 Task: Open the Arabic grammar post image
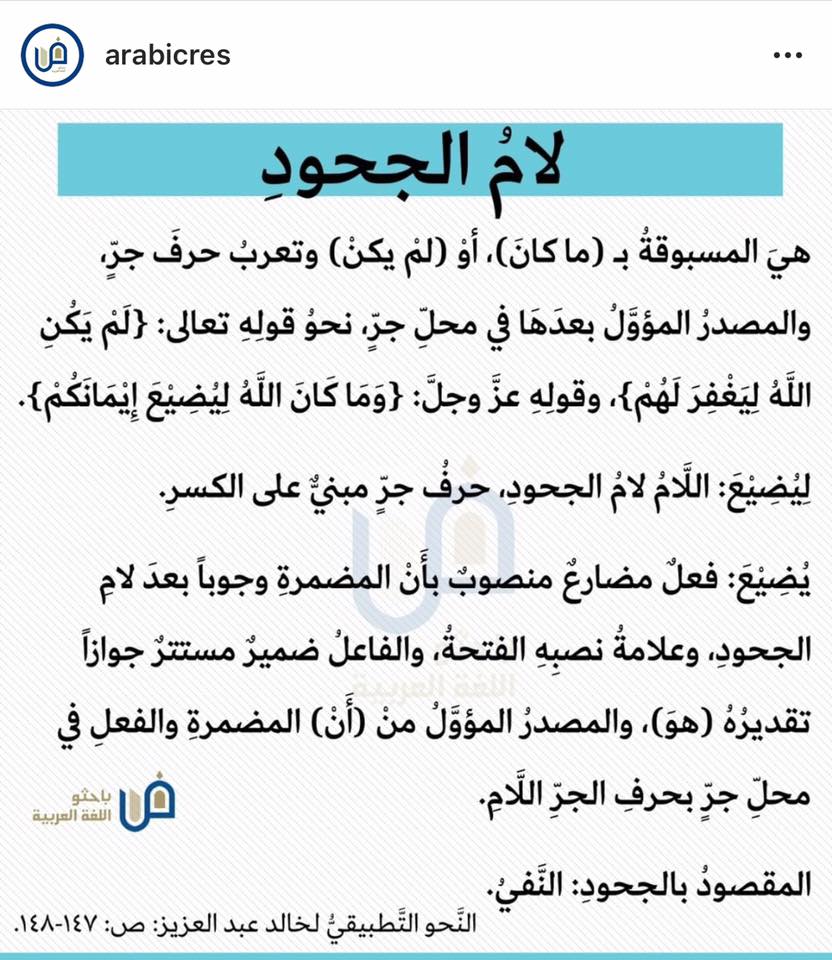(416, 534)
